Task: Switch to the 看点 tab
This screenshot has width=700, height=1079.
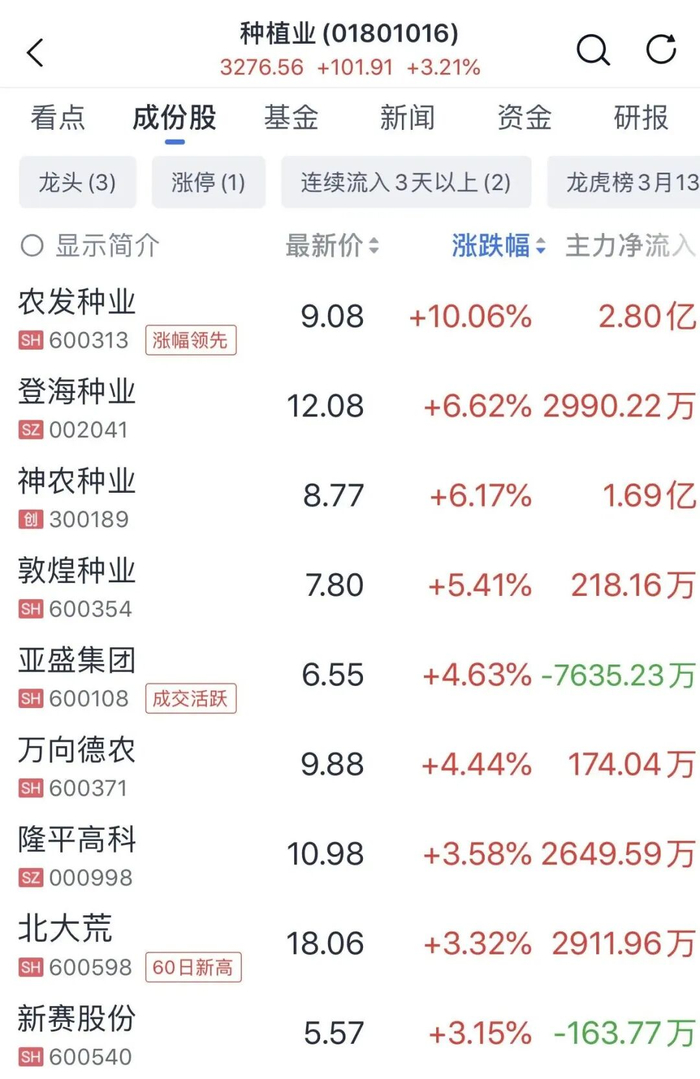Action: click(58, 118)
